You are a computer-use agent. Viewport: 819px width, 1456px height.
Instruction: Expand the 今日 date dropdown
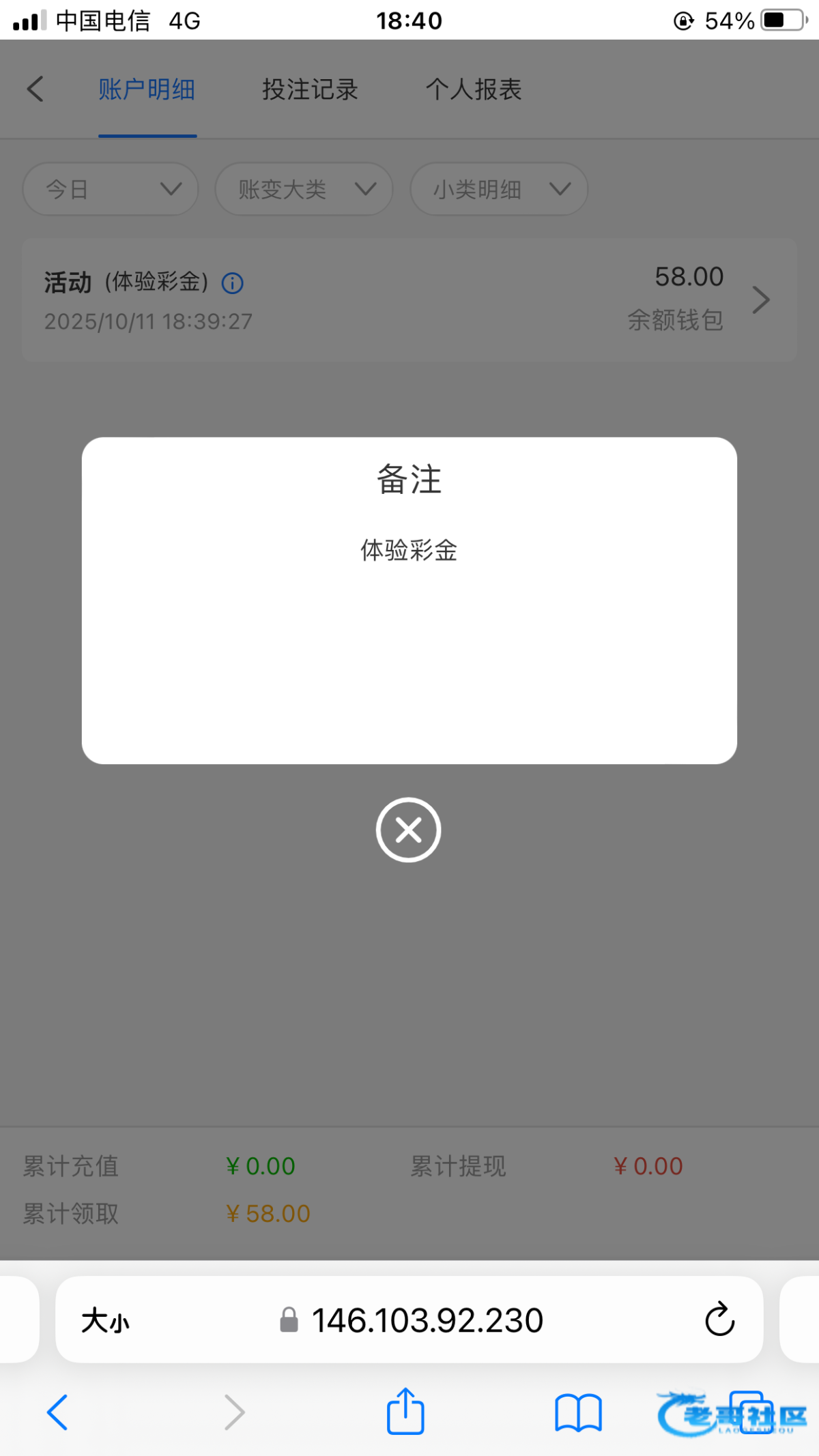[x=111, y=189]
